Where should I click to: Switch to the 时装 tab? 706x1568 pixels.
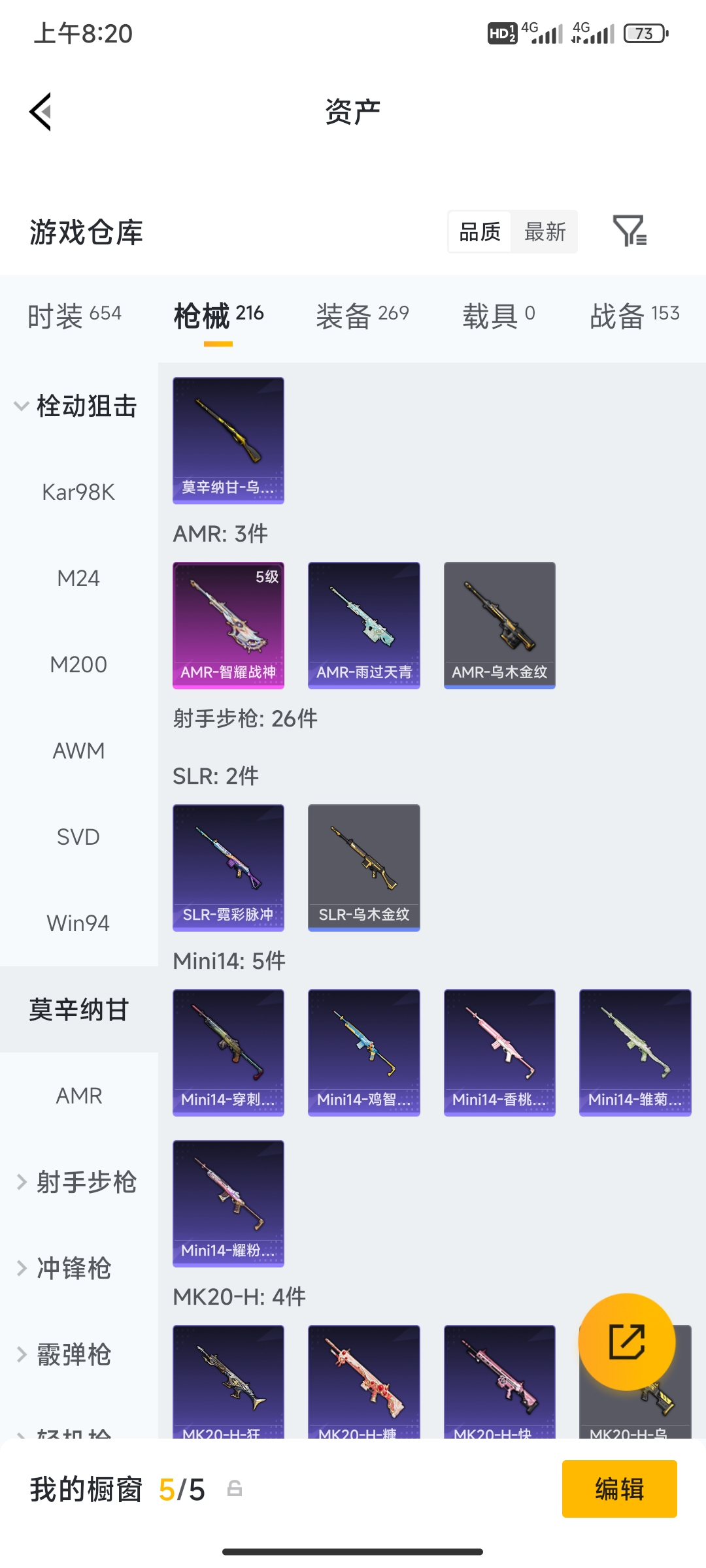tap(75, 316)
